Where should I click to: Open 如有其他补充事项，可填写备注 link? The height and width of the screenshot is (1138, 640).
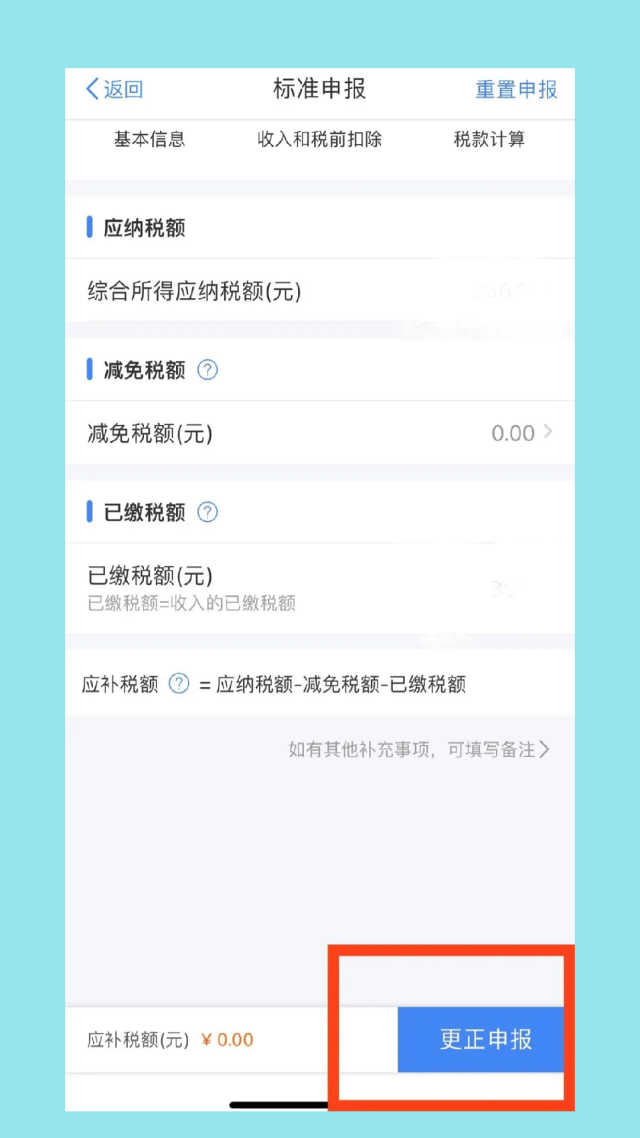[419, 750]
